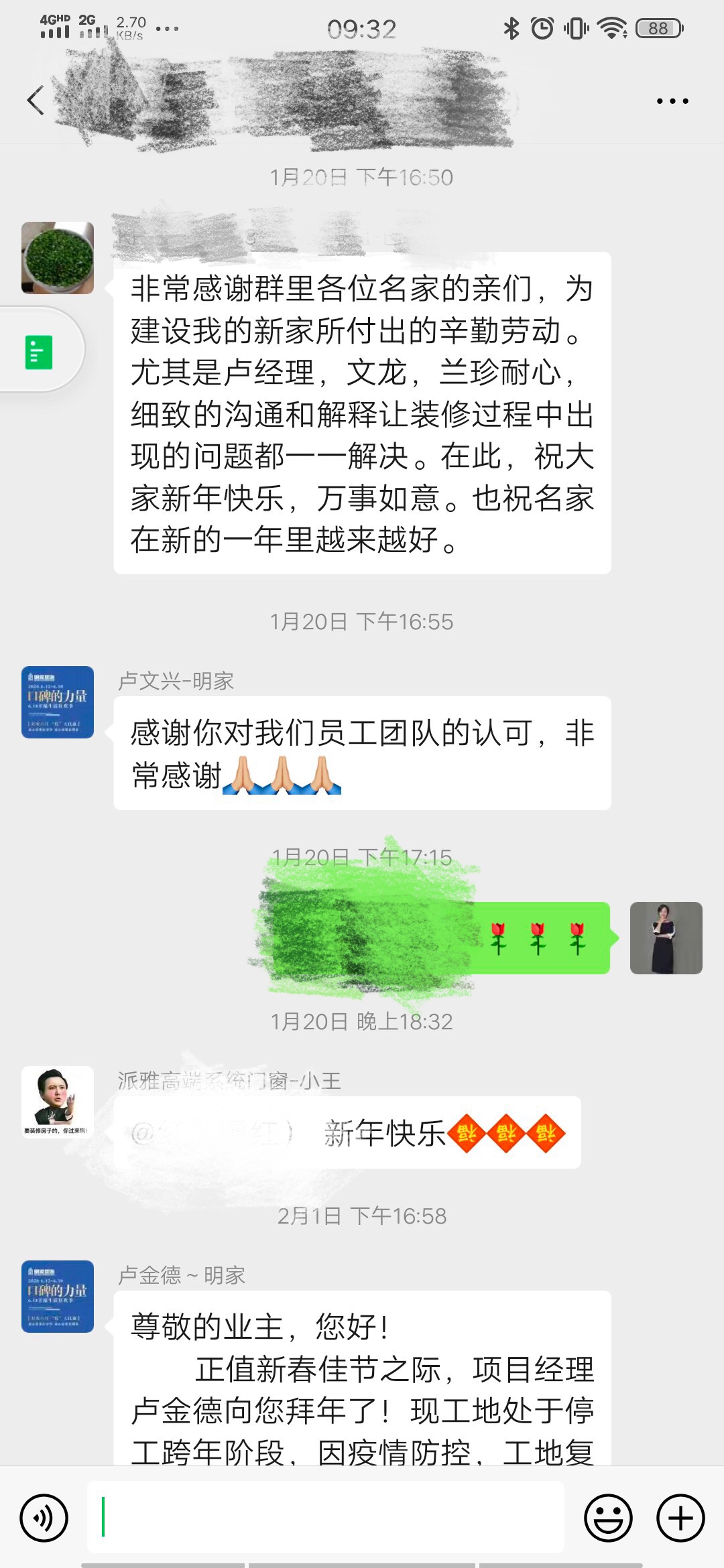Focus the message text field
Screen dimensions: 724x1568
(325, 1518)
